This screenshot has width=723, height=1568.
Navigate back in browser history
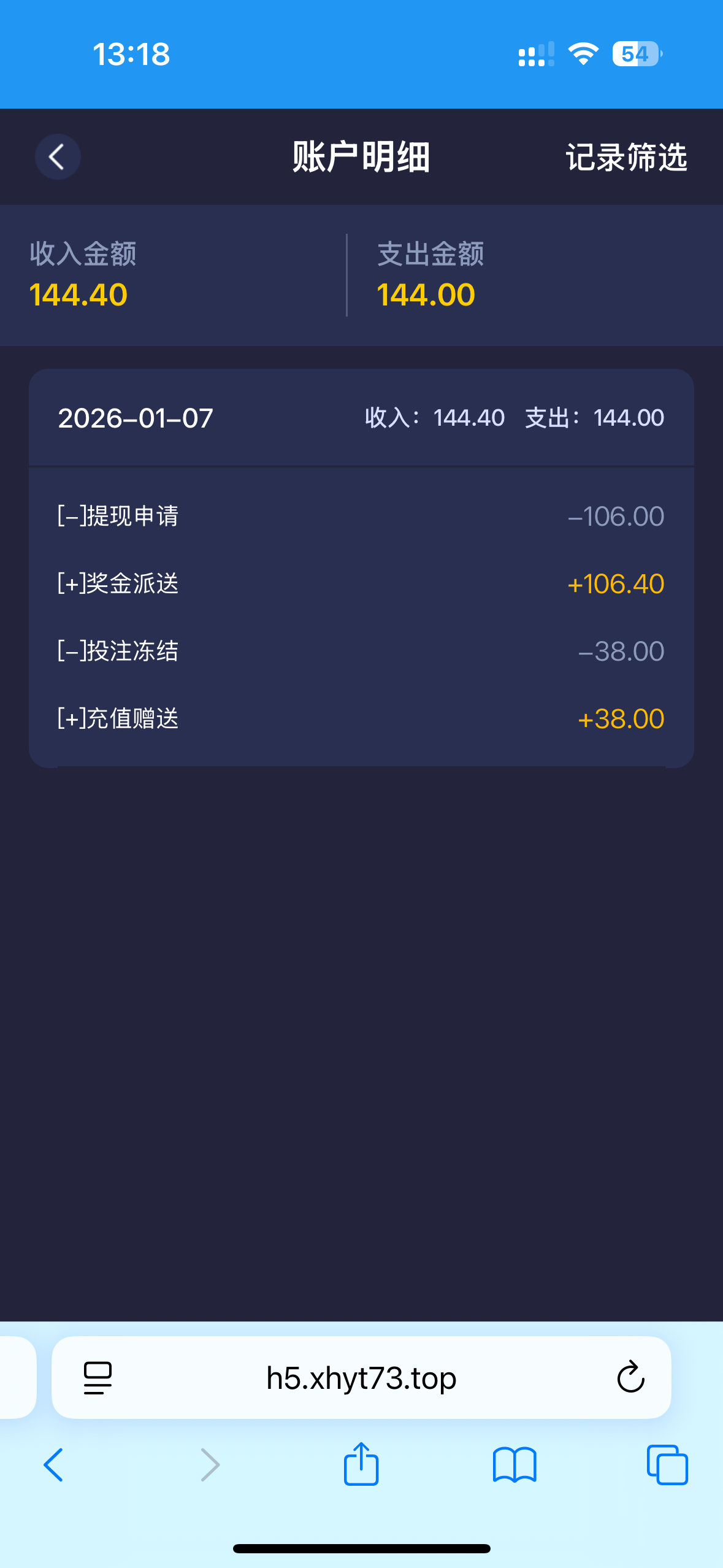53,1465
